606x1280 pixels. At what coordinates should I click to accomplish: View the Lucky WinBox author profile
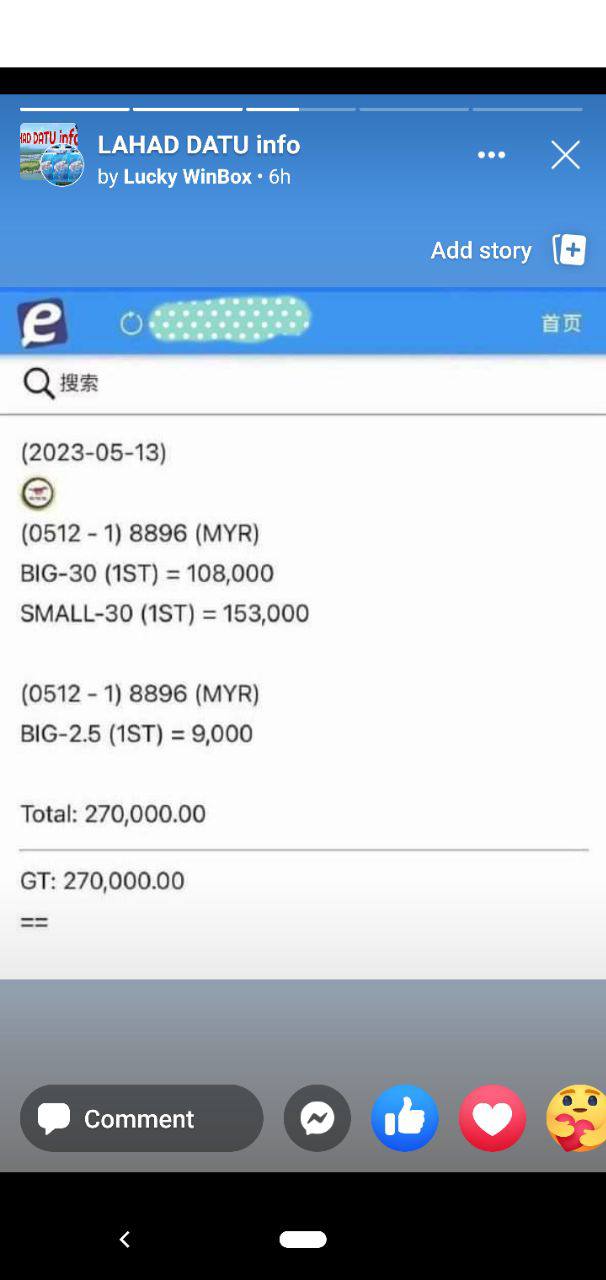tap(187, 177)
